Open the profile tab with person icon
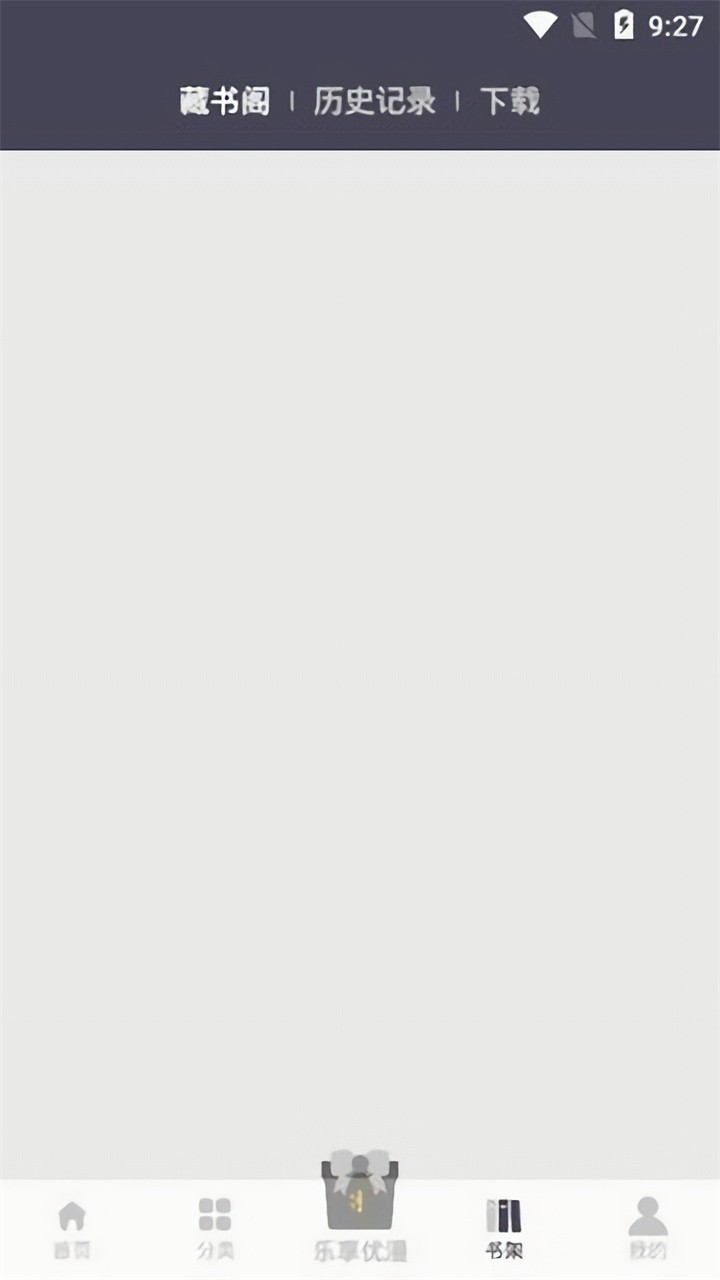 pos(647,1228)
